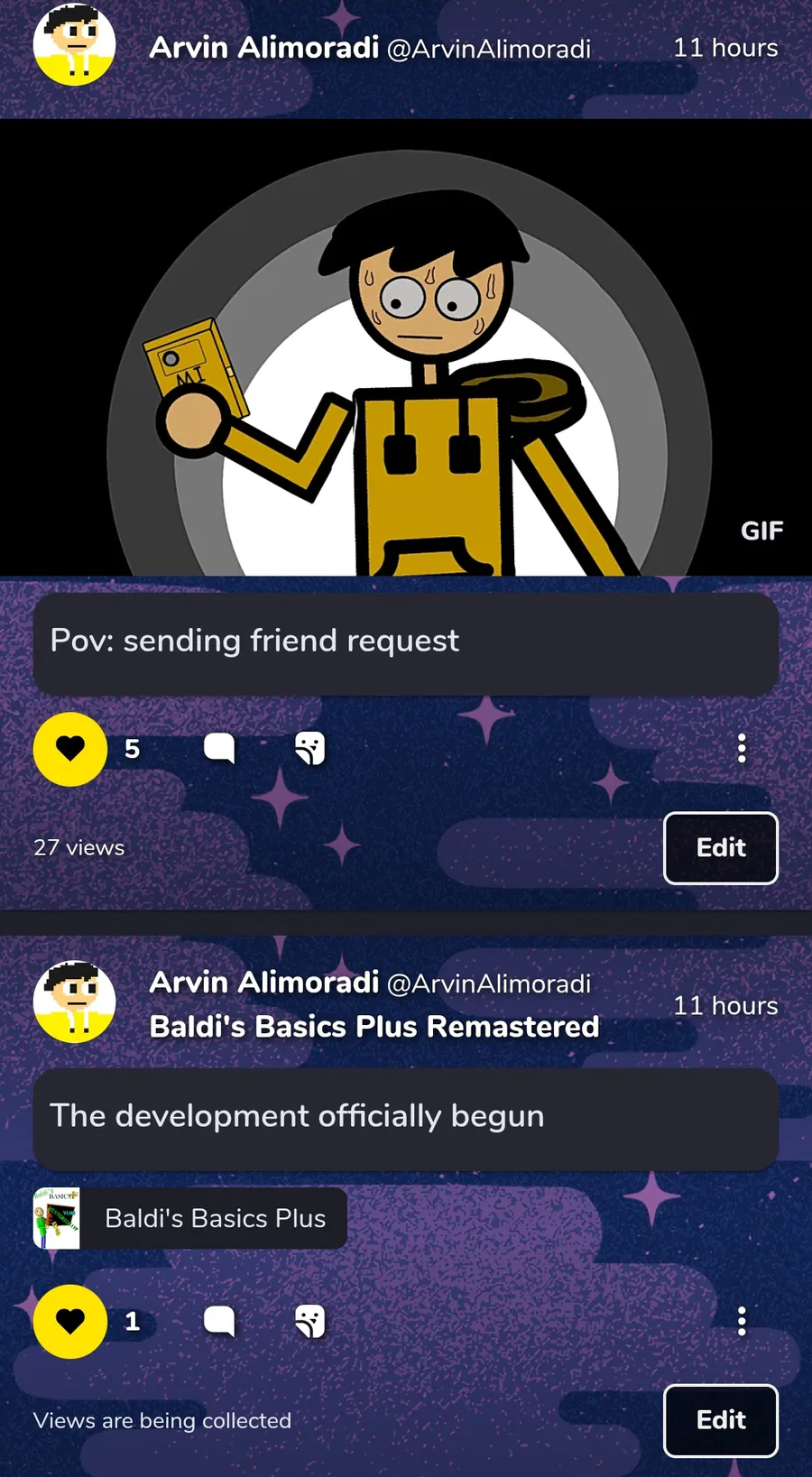Place a sticker on the development post
Viewport: 812px width, 1477px height.
point(309,1322)
